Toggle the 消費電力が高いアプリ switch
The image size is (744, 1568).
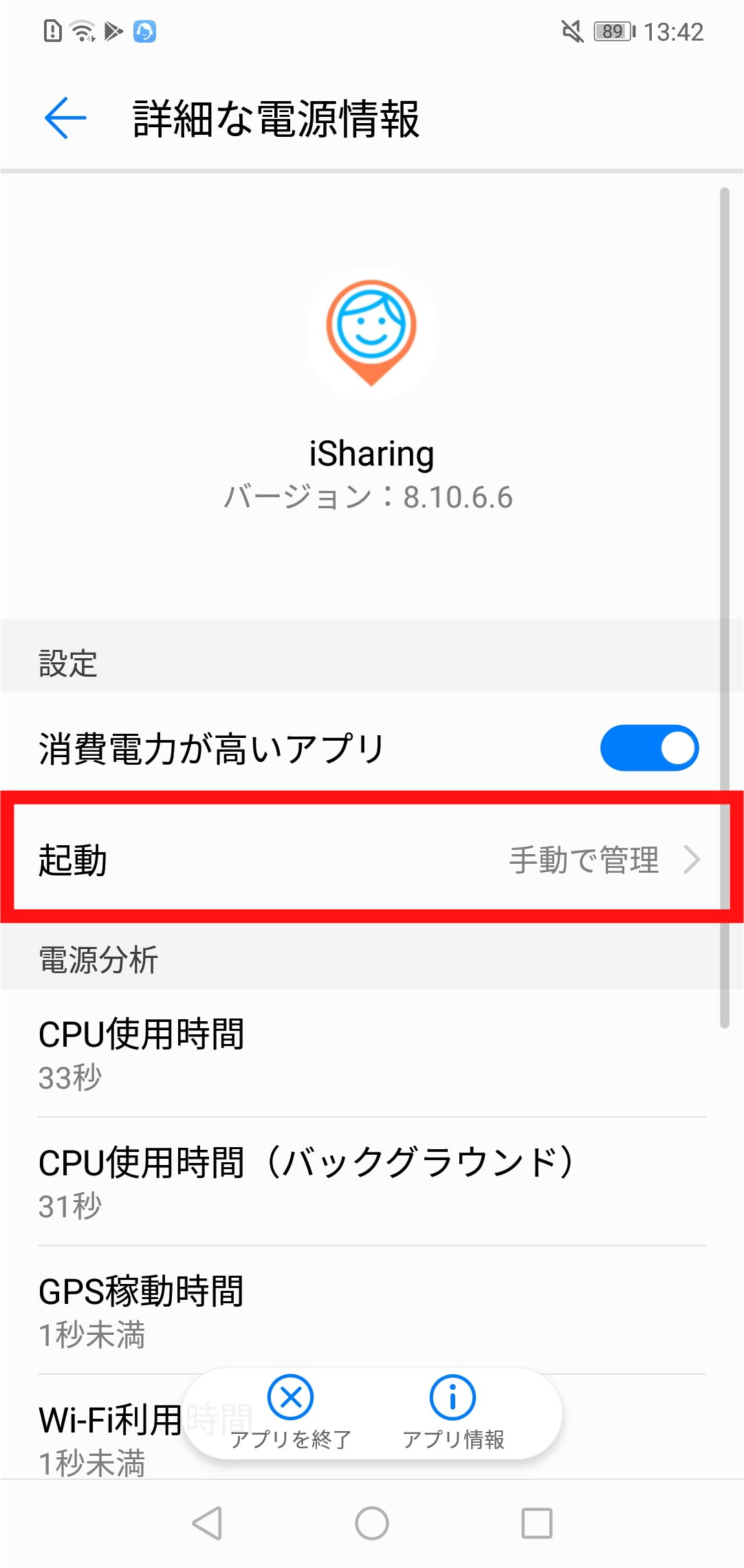(648, 748)
